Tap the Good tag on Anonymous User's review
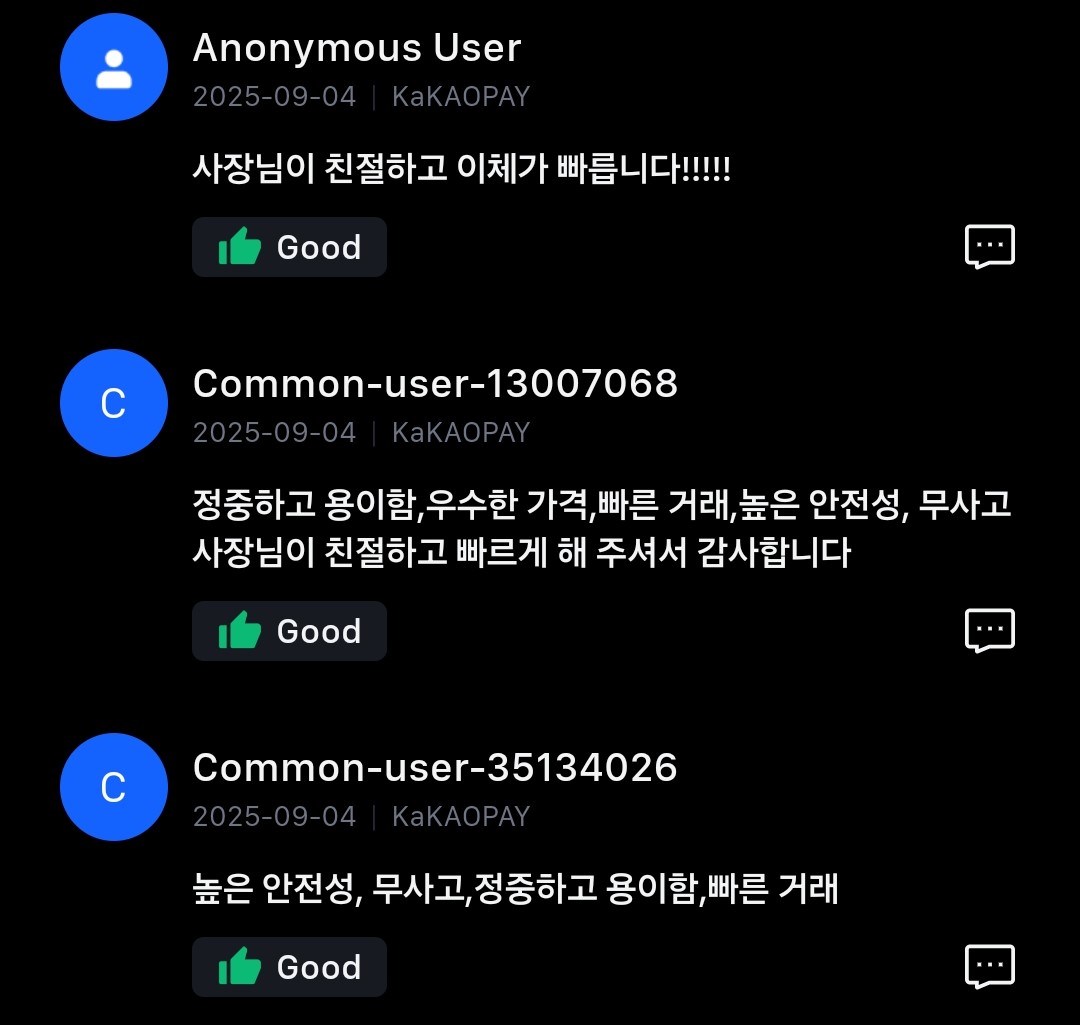The height and width of the screenshot is (1025, 1080). click(289, 247)
